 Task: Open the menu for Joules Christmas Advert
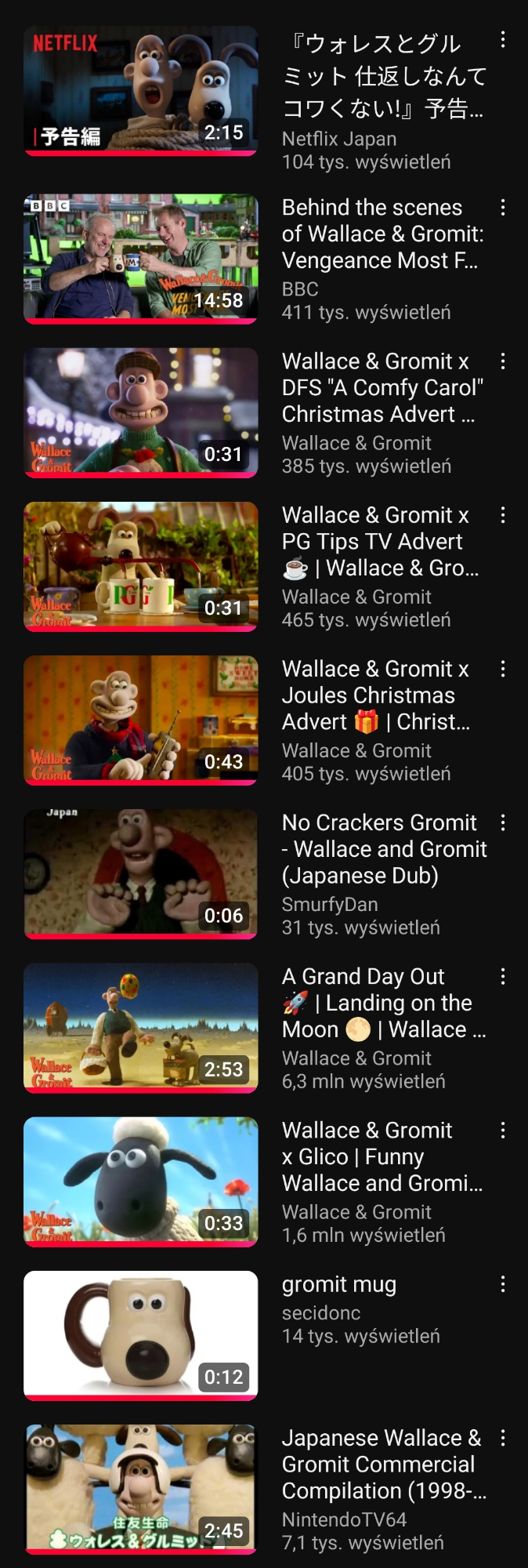[503, 669]
